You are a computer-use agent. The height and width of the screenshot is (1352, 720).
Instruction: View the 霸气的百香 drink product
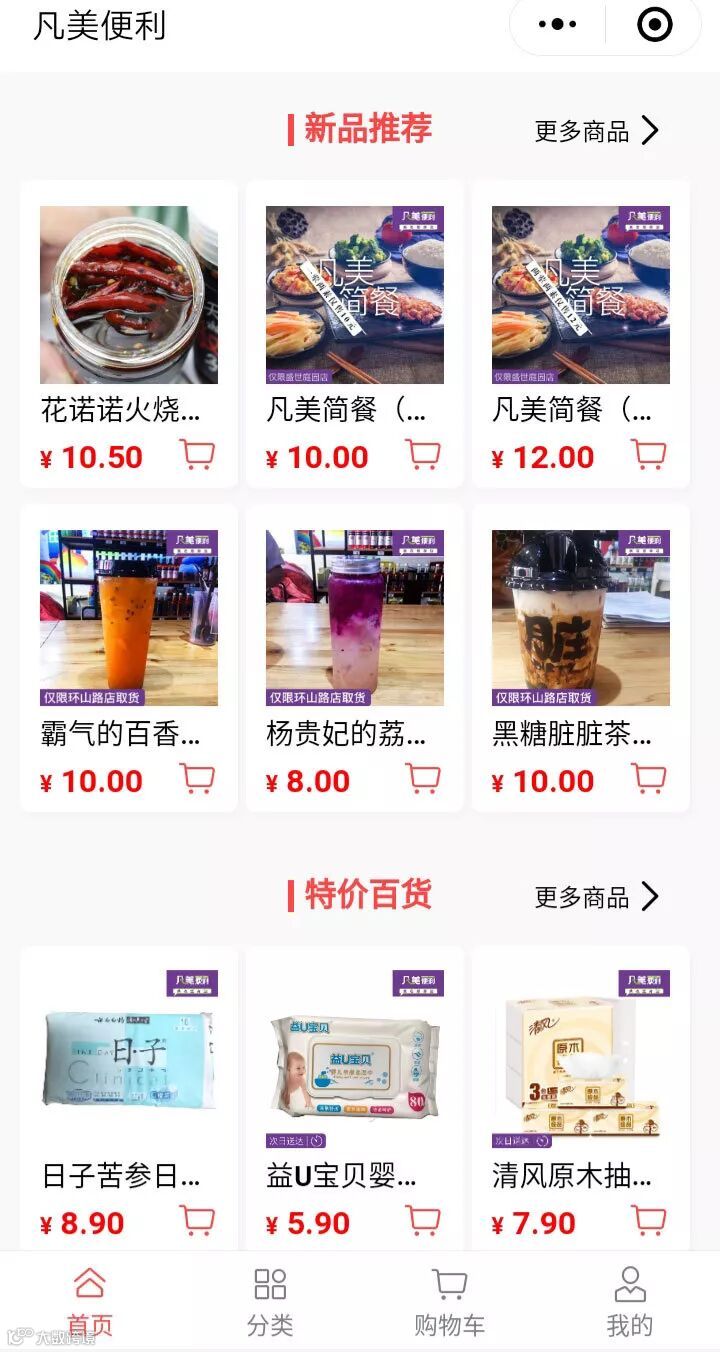coord(129,618)
